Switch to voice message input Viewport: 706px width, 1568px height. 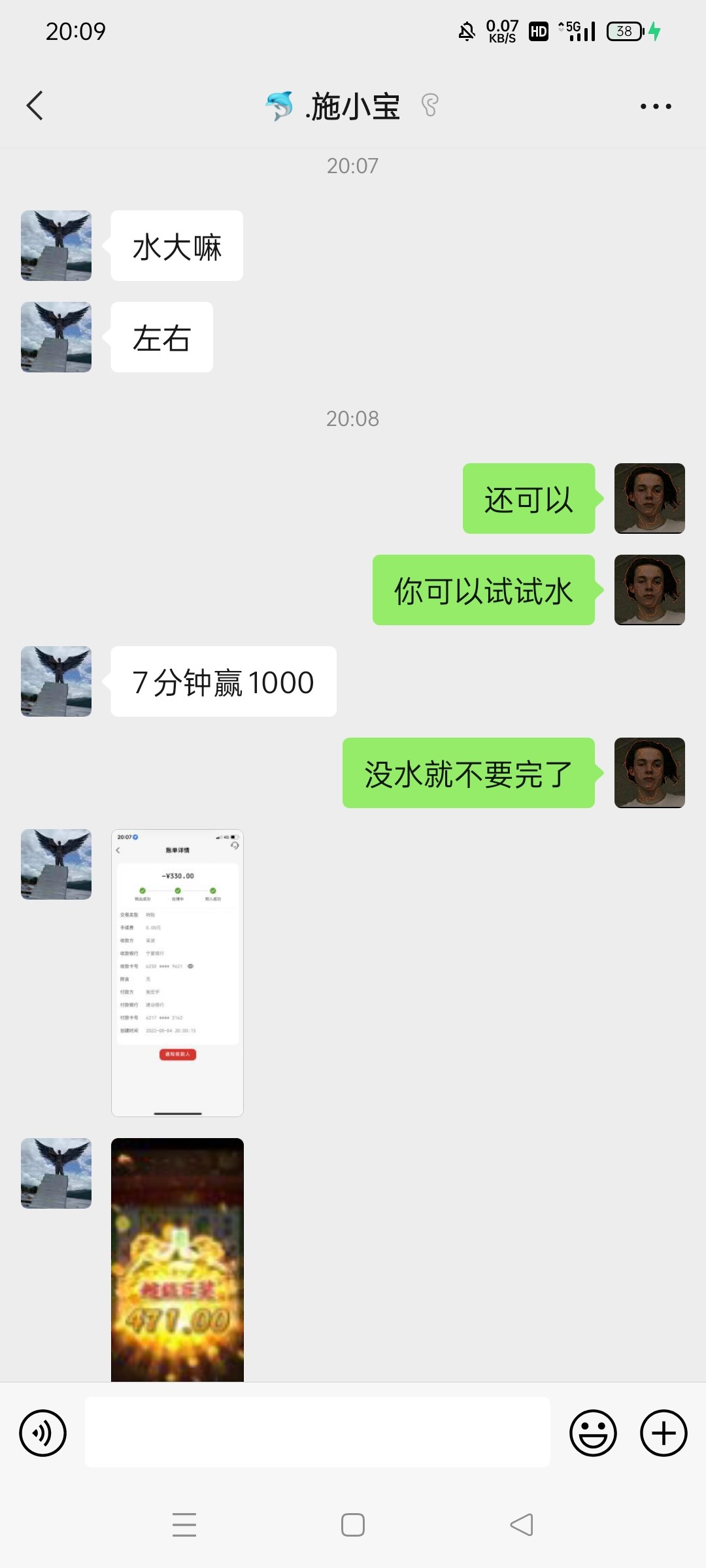click(43, 1433)
